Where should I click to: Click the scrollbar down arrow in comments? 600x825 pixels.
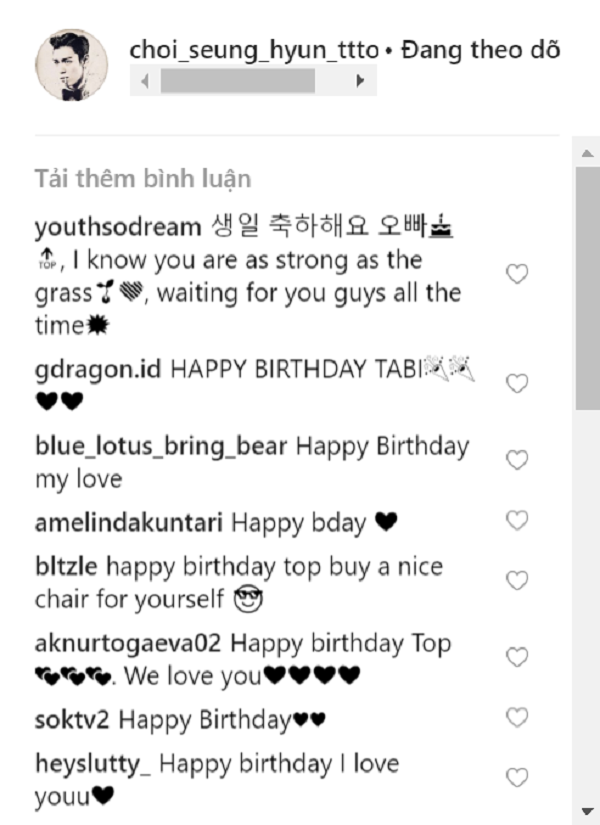587,809
